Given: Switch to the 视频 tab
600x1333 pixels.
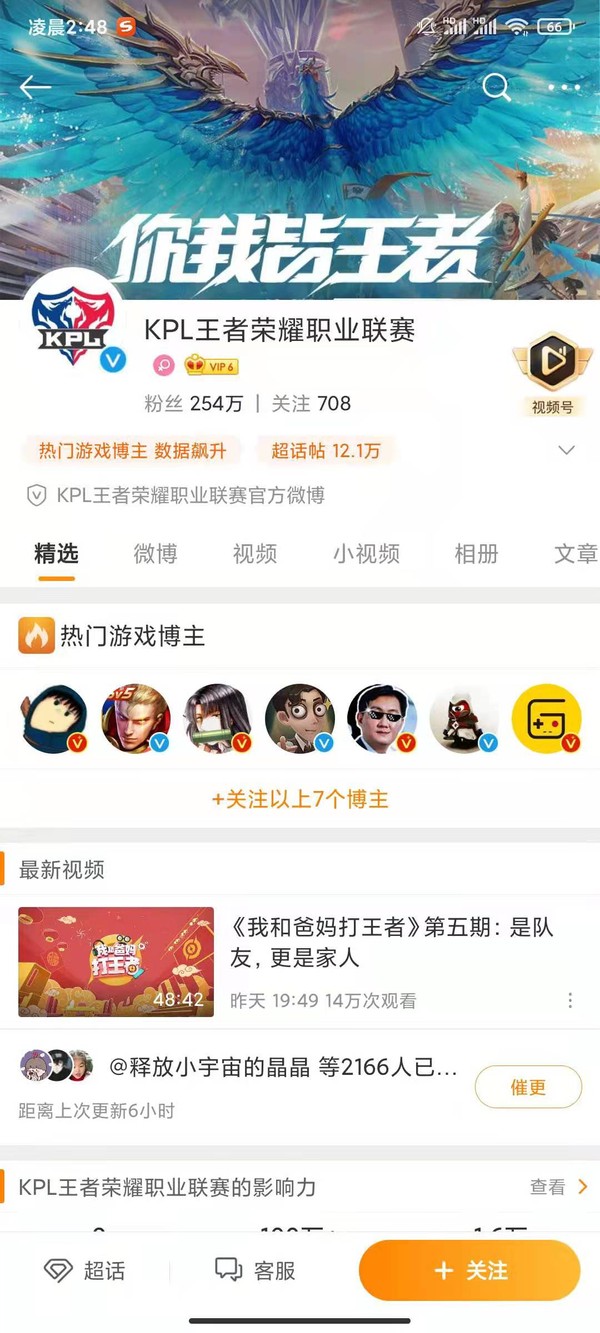Looking at the screenshot, I should coord(255,554).
